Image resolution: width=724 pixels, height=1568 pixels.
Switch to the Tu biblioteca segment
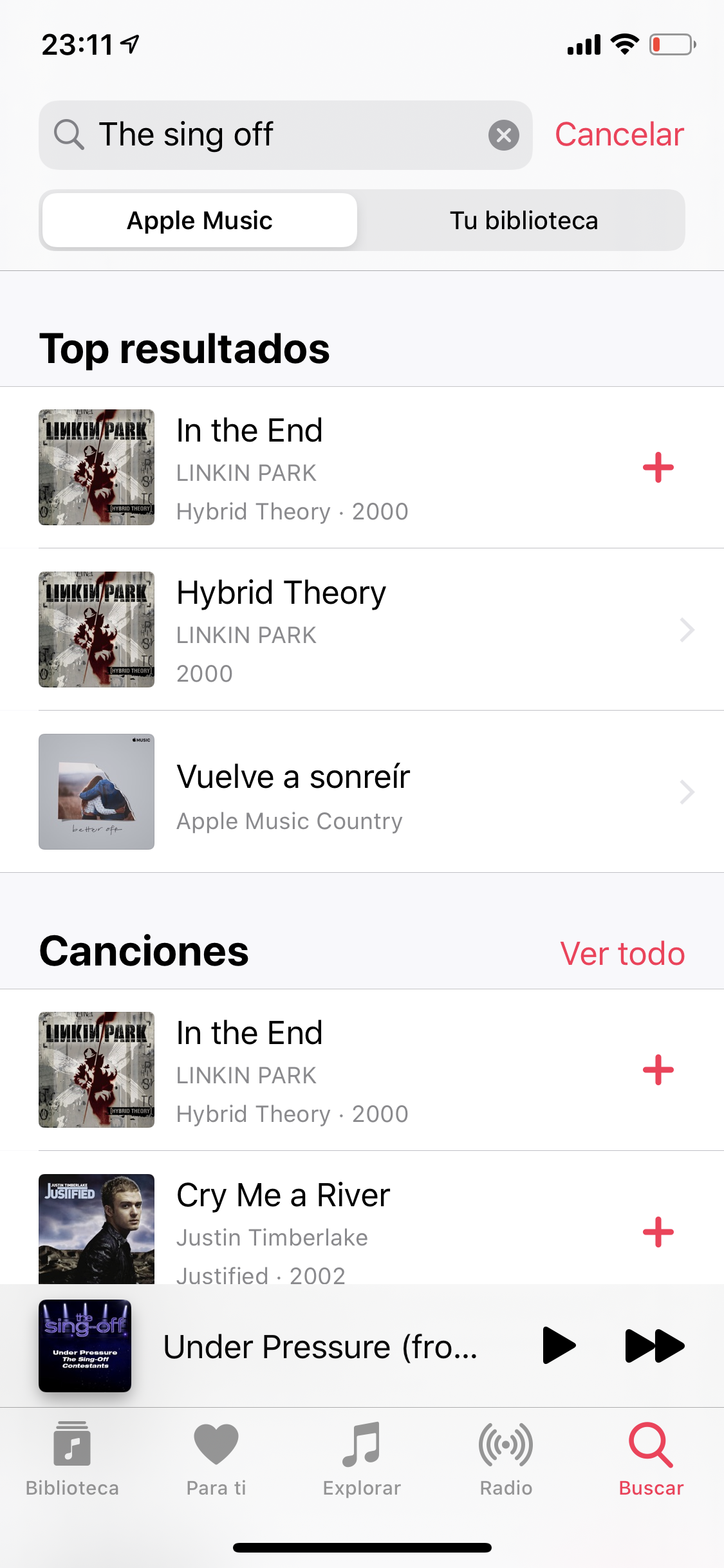tap(523, 221)
